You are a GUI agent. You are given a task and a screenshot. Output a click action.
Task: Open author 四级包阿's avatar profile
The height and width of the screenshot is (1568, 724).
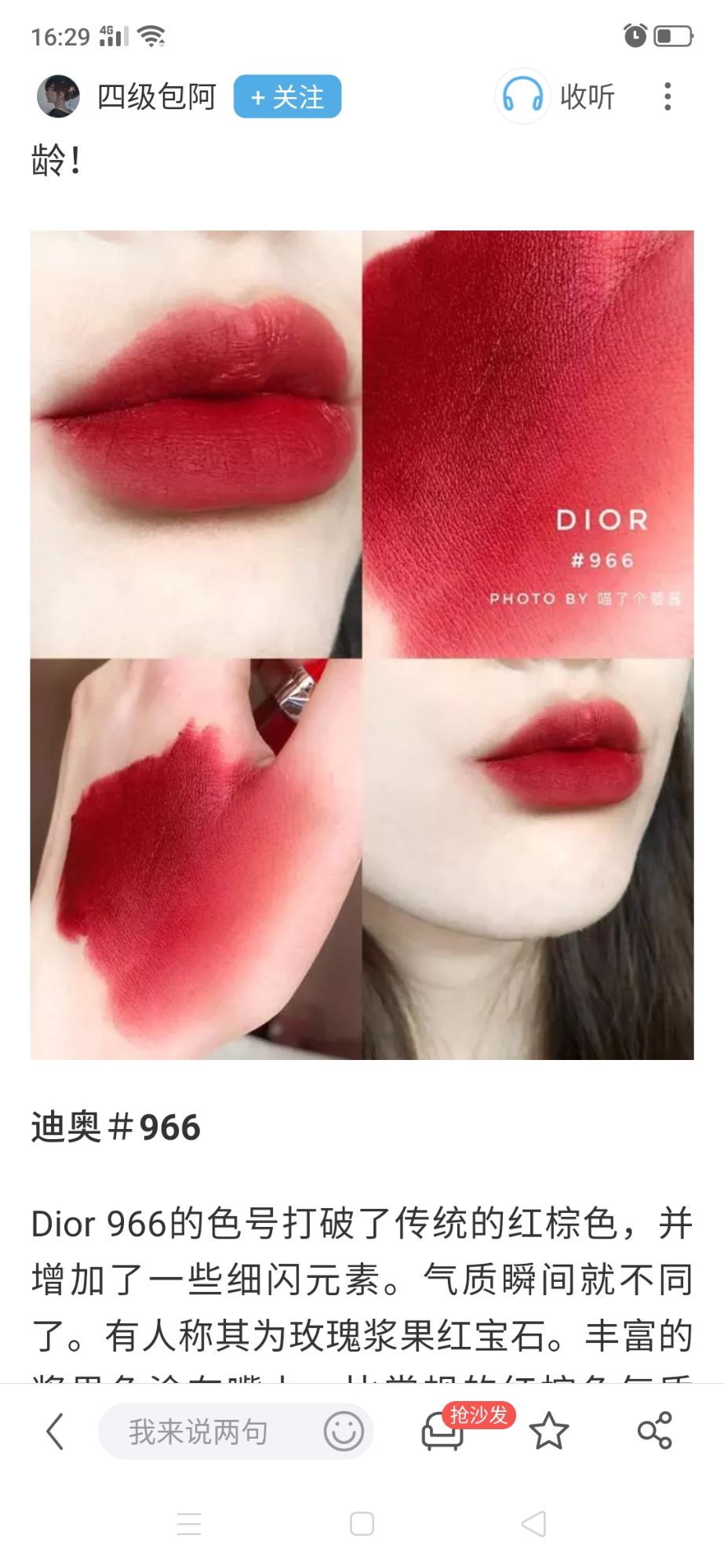tap(58, 96)
